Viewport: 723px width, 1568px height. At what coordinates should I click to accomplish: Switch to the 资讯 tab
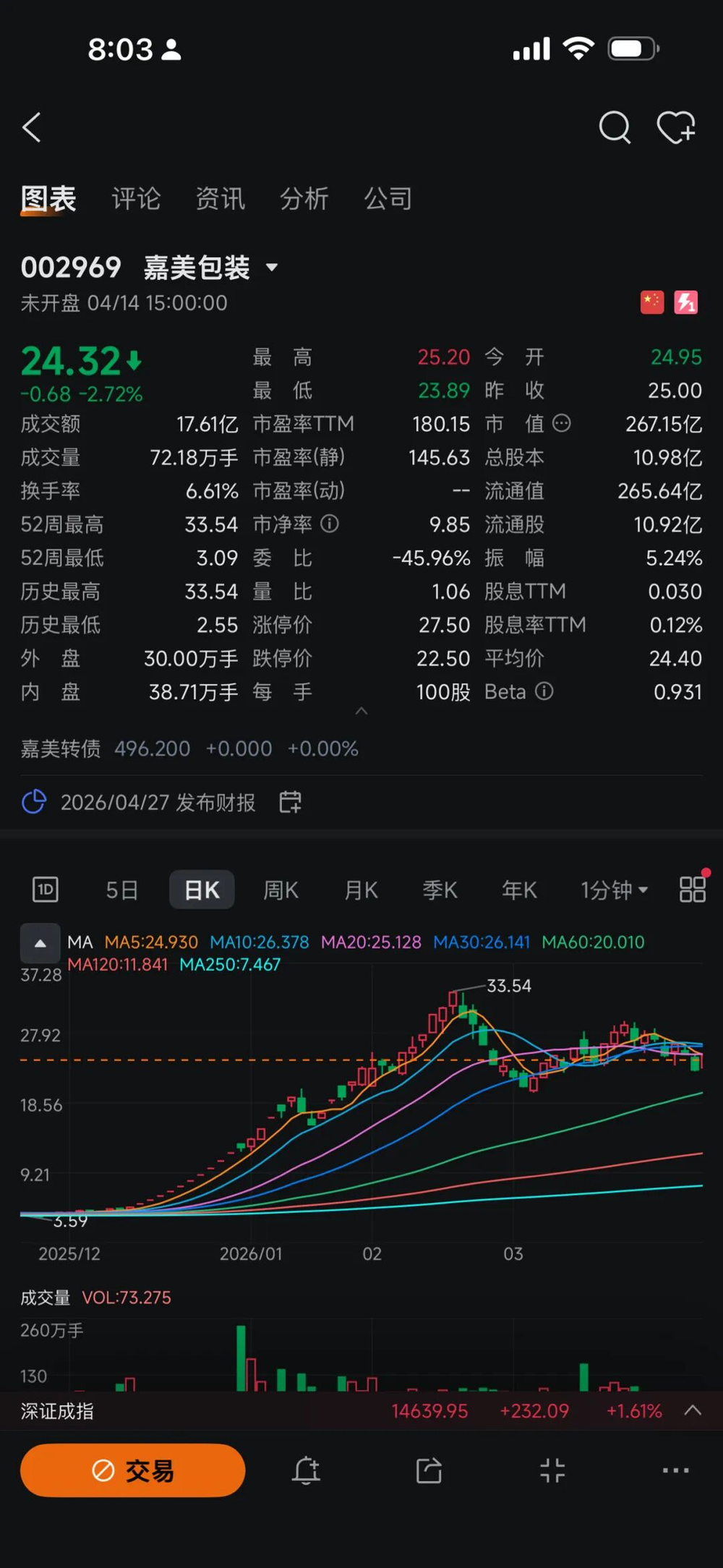click(x=221, y=199)
